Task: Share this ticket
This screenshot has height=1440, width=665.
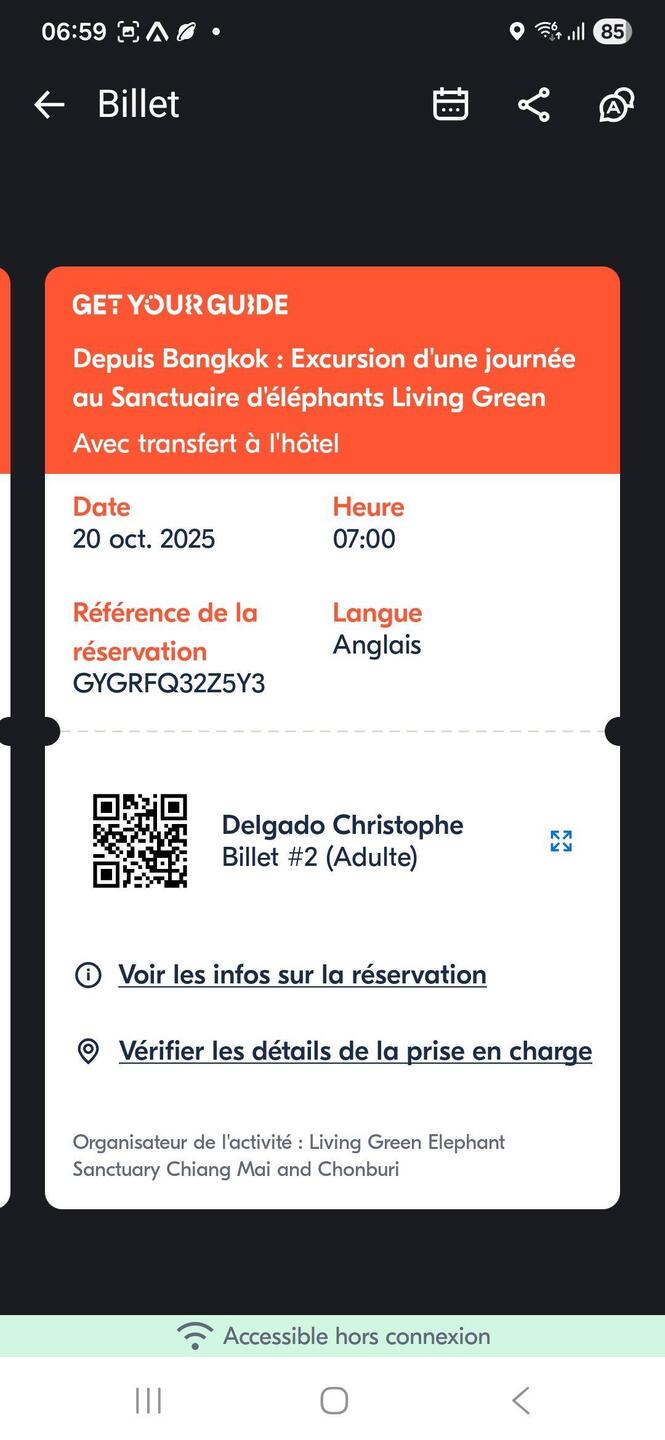Action: click(534, 104)
